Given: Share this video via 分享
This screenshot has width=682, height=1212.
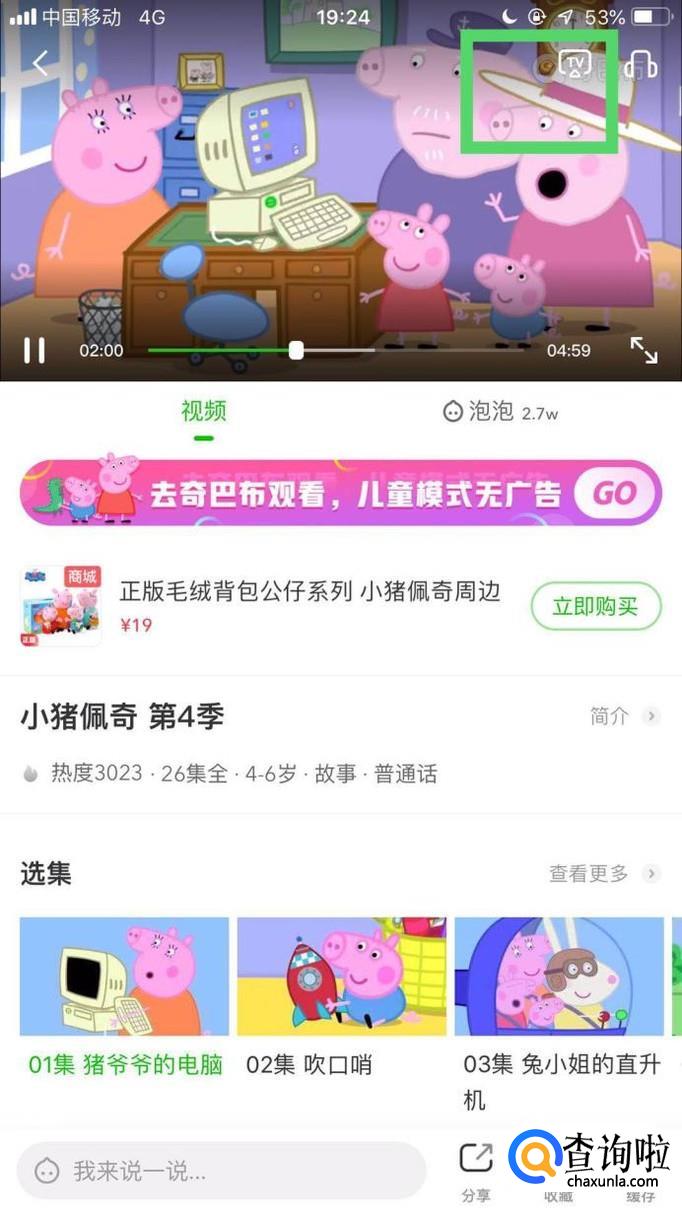Looking at the screenshot, I should point(476,1167).
